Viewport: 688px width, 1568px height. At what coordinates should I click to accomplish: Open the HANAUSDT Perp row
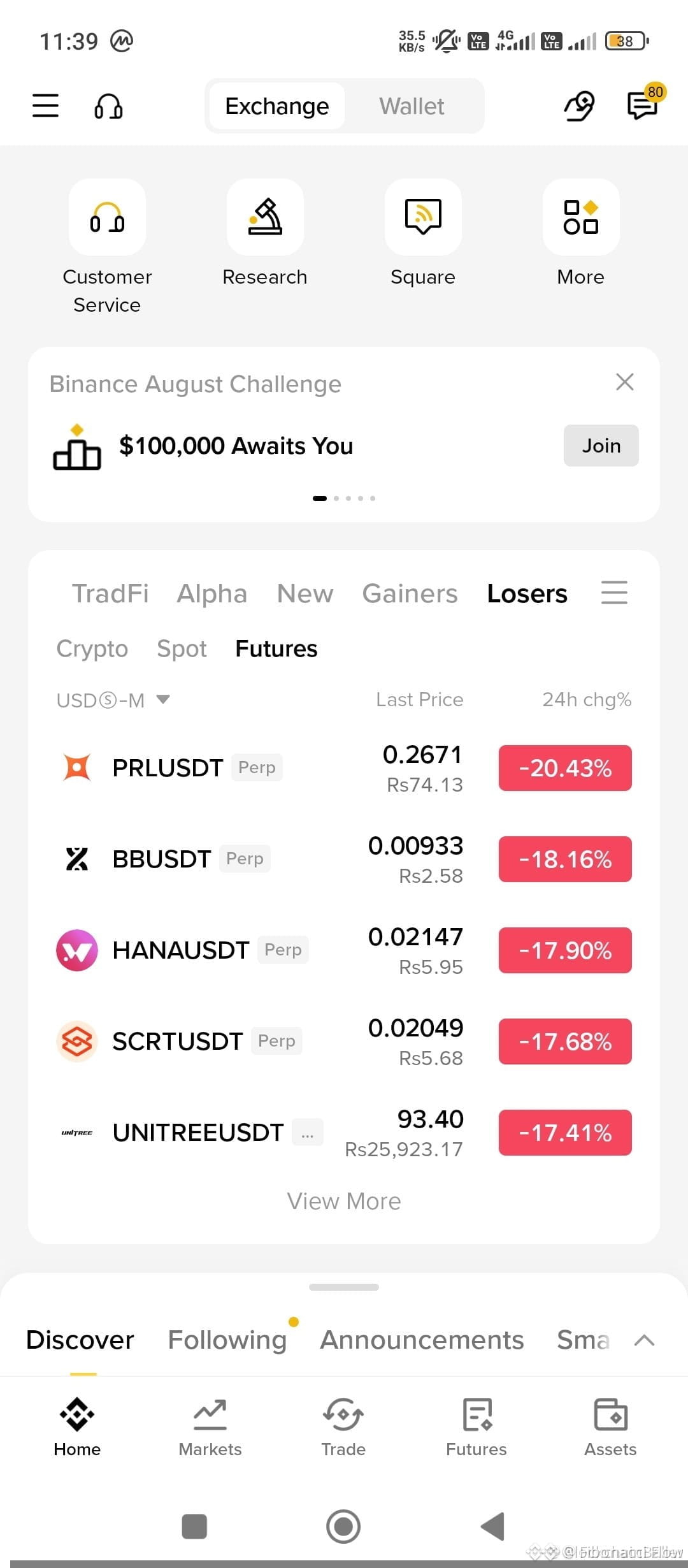(344, 950)
